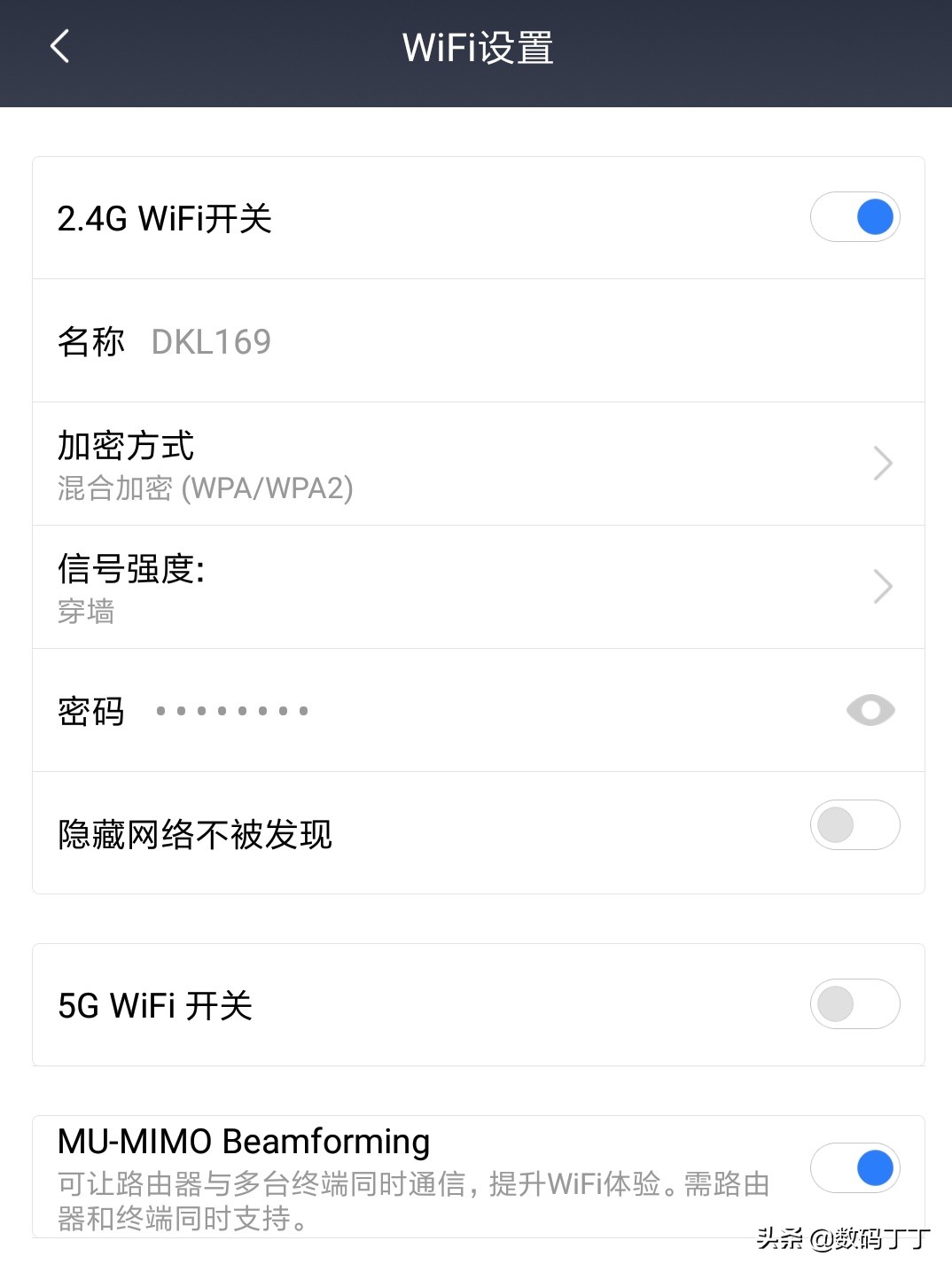Screen dimensions: 952x1272
Task: Open the 穿墙 signal mode setting
Action: pos(88,611)
